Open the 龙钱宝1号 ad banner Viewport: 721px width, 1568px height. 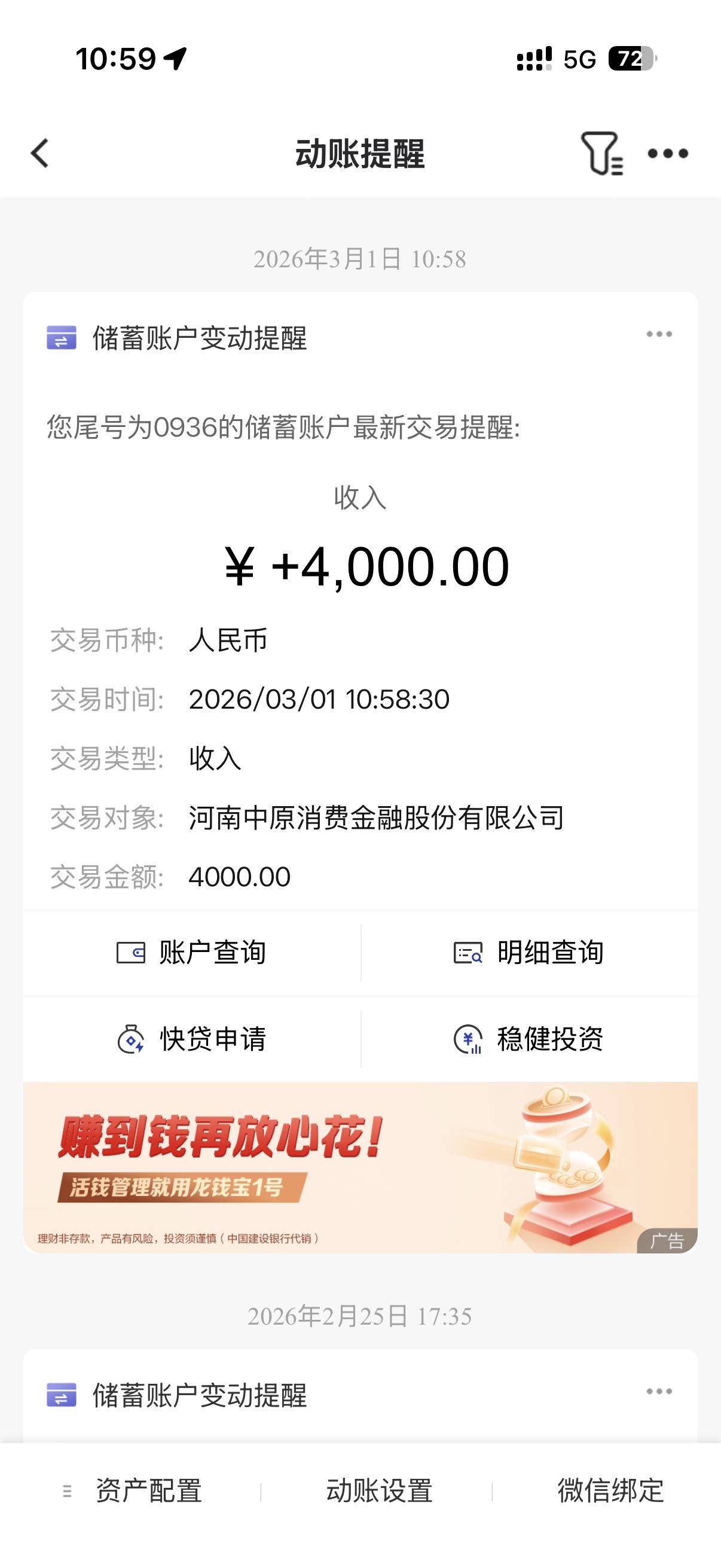360,1167
